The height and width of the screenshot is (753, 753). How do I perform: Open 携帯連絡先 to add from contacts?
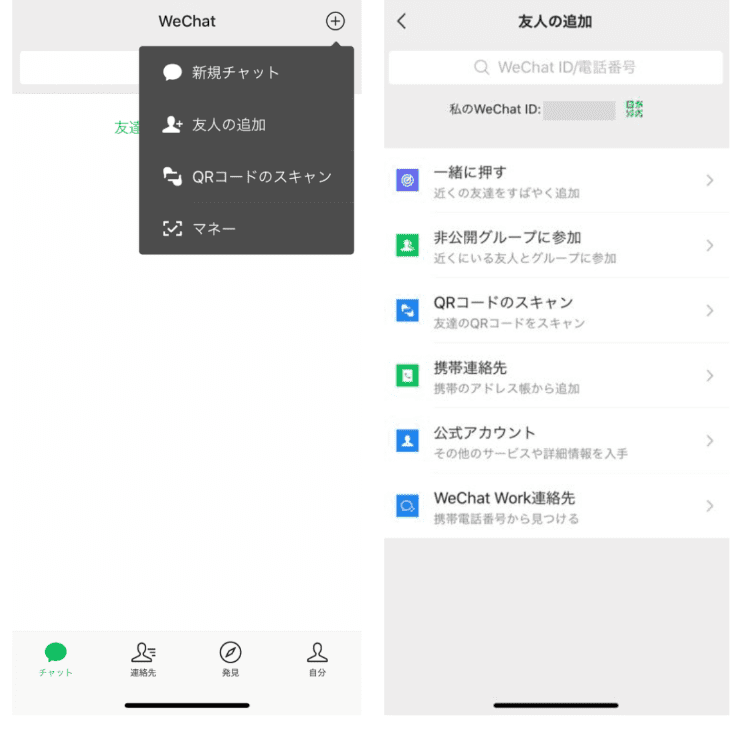[555, 376]
